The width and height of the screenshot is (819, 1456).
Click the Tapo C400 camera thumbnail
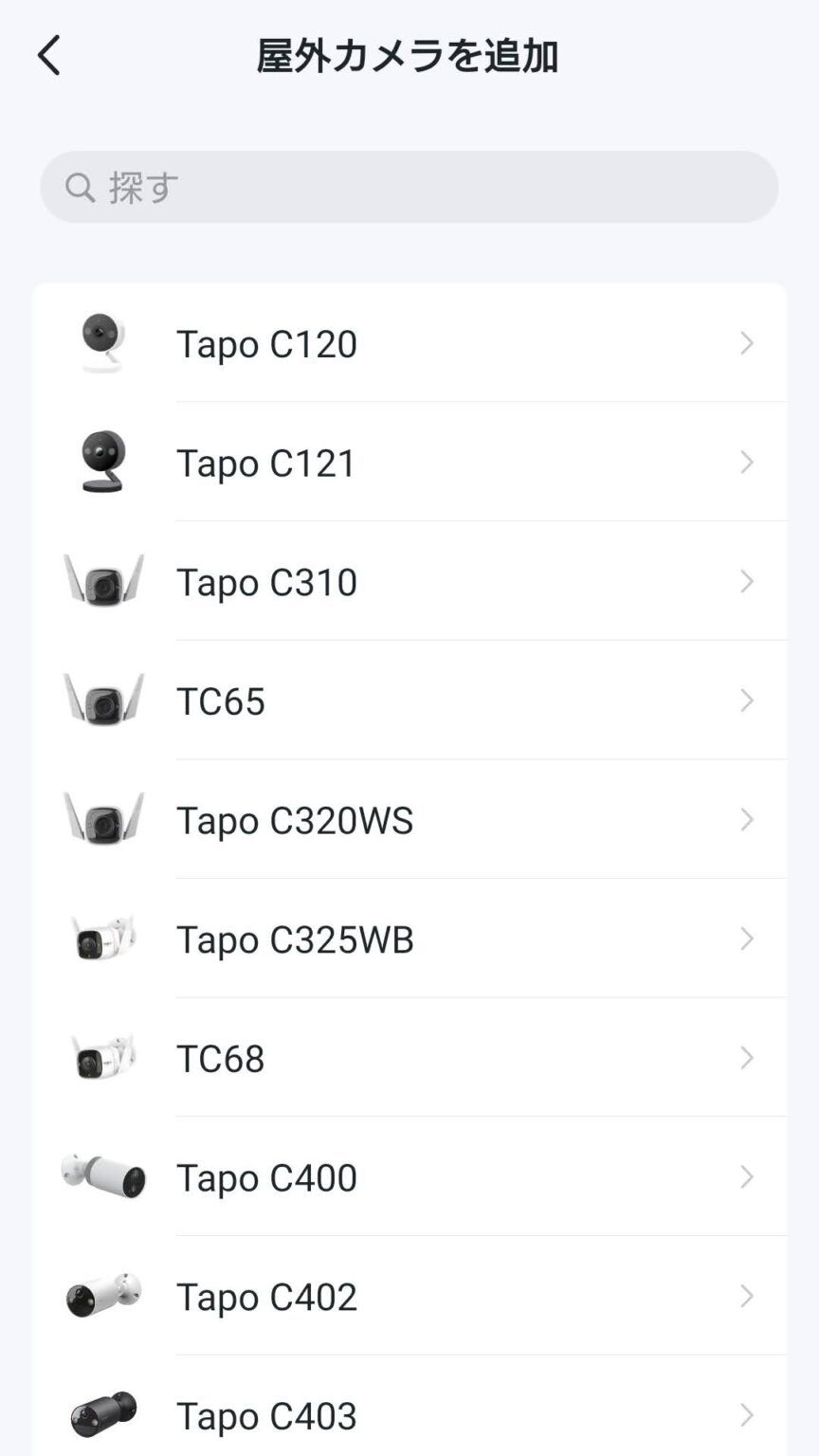(x=102, y=1177)
